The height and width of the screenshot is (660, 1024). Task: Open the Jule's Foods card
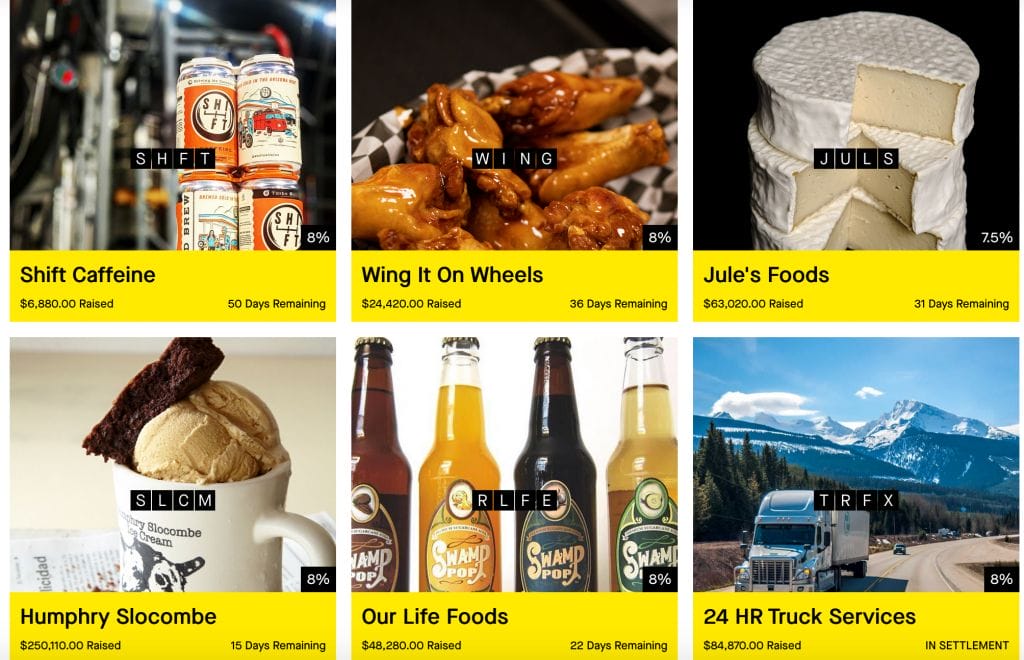point(766,275)
